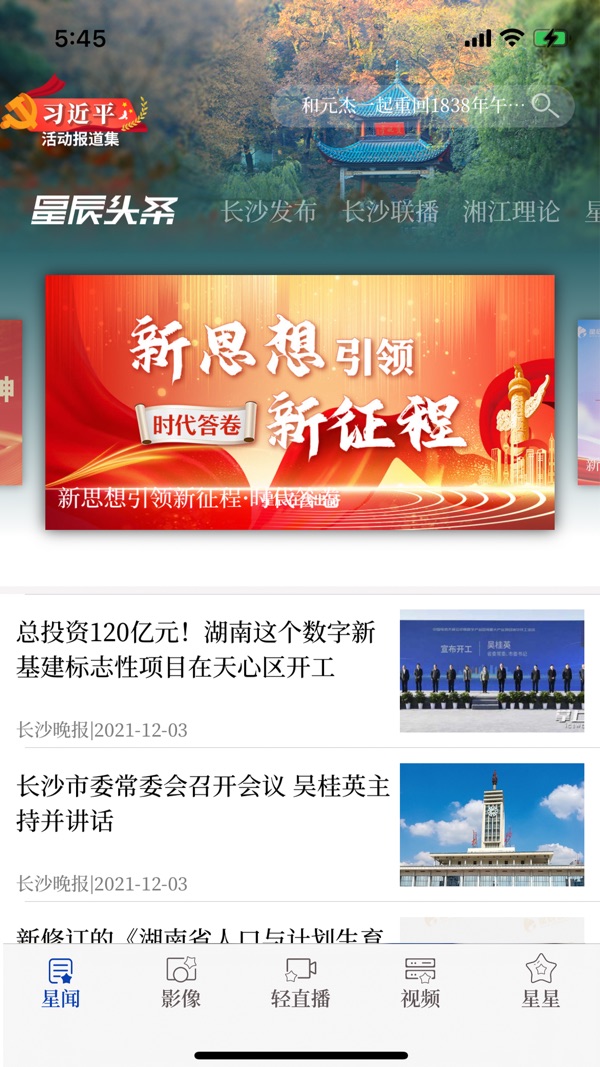Screen dimensions: 600x1067
Task: Read the 总投资120亿元 news article
Action: click(x=196, y=649)
